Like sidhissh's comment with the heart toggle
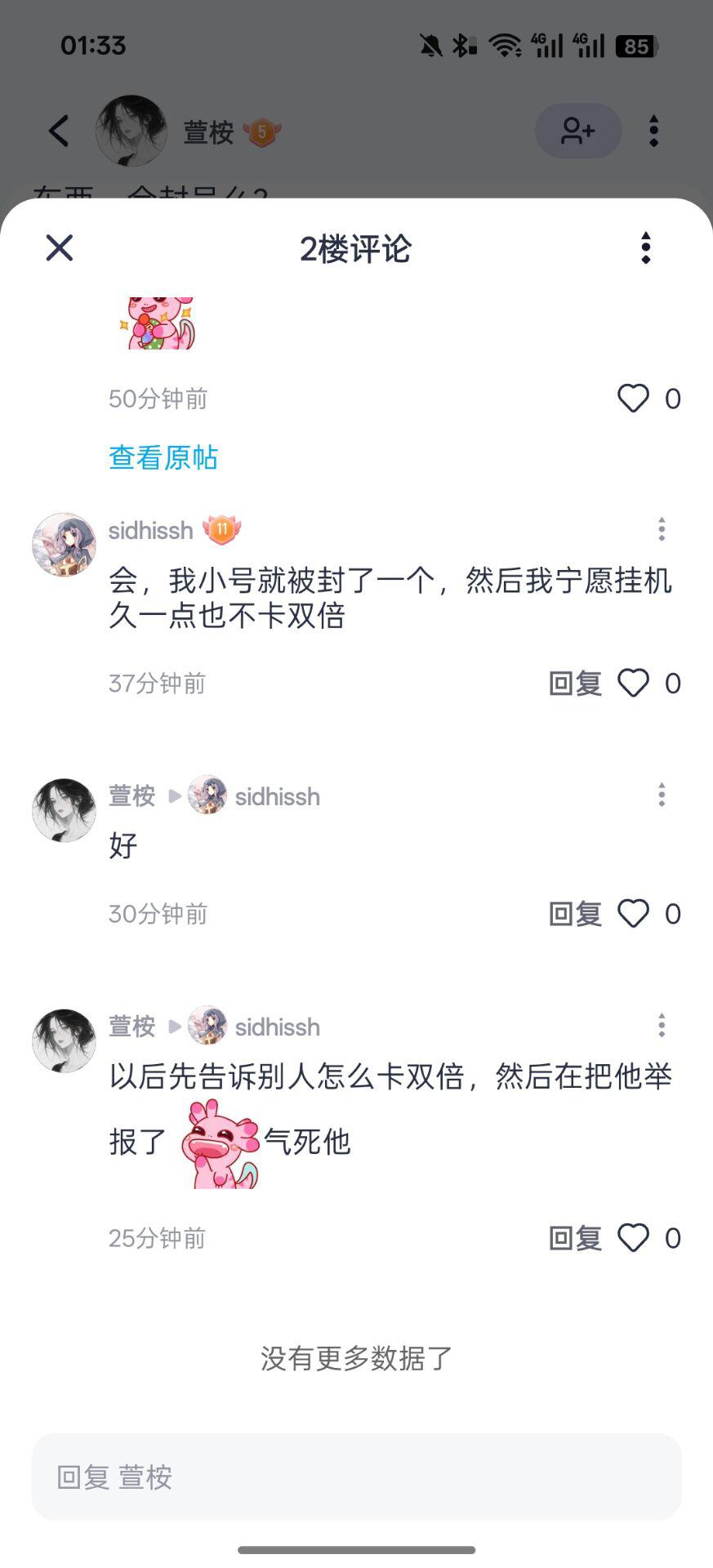713x1568 pixels. pyautogui.click(x=634, y=684)
